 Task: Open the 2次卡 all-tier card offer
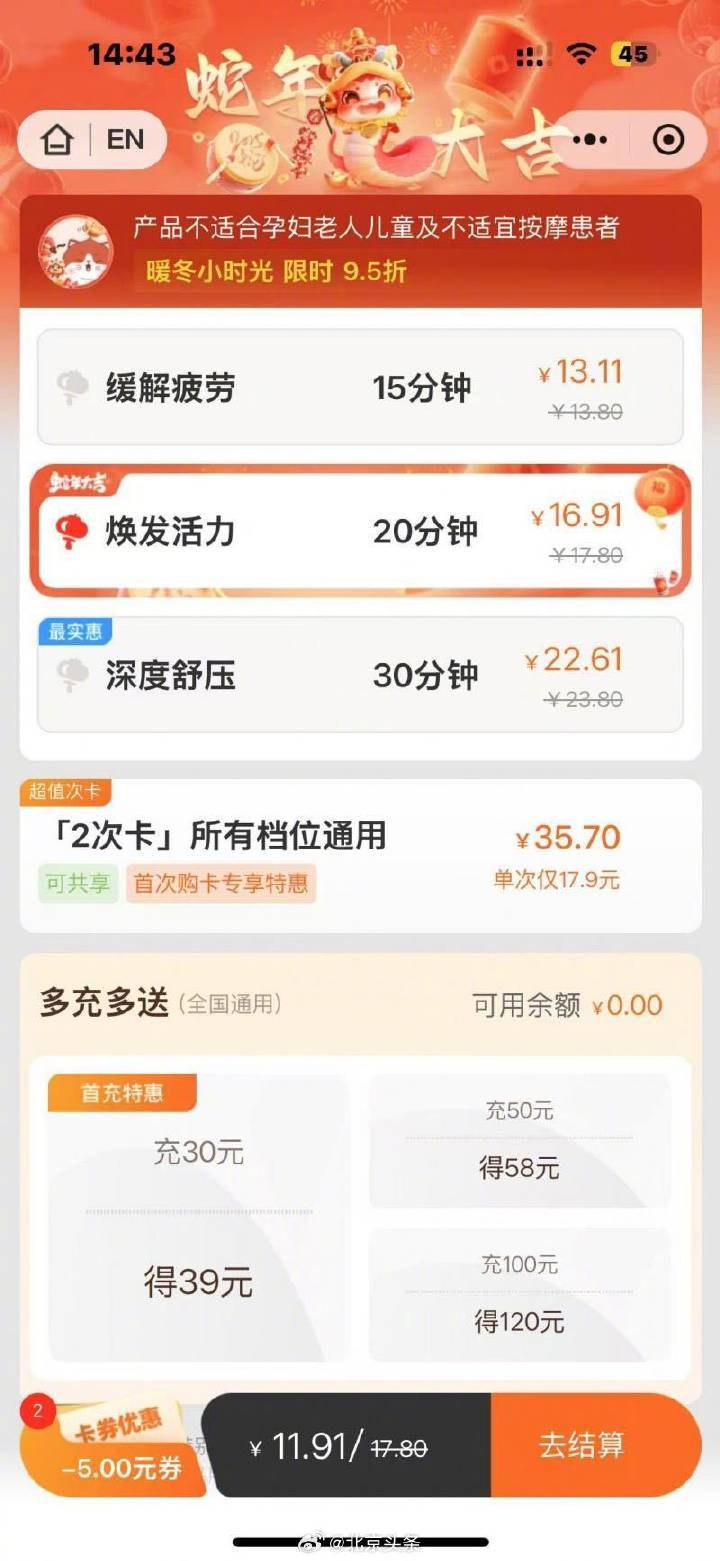[x=360, y=856]
